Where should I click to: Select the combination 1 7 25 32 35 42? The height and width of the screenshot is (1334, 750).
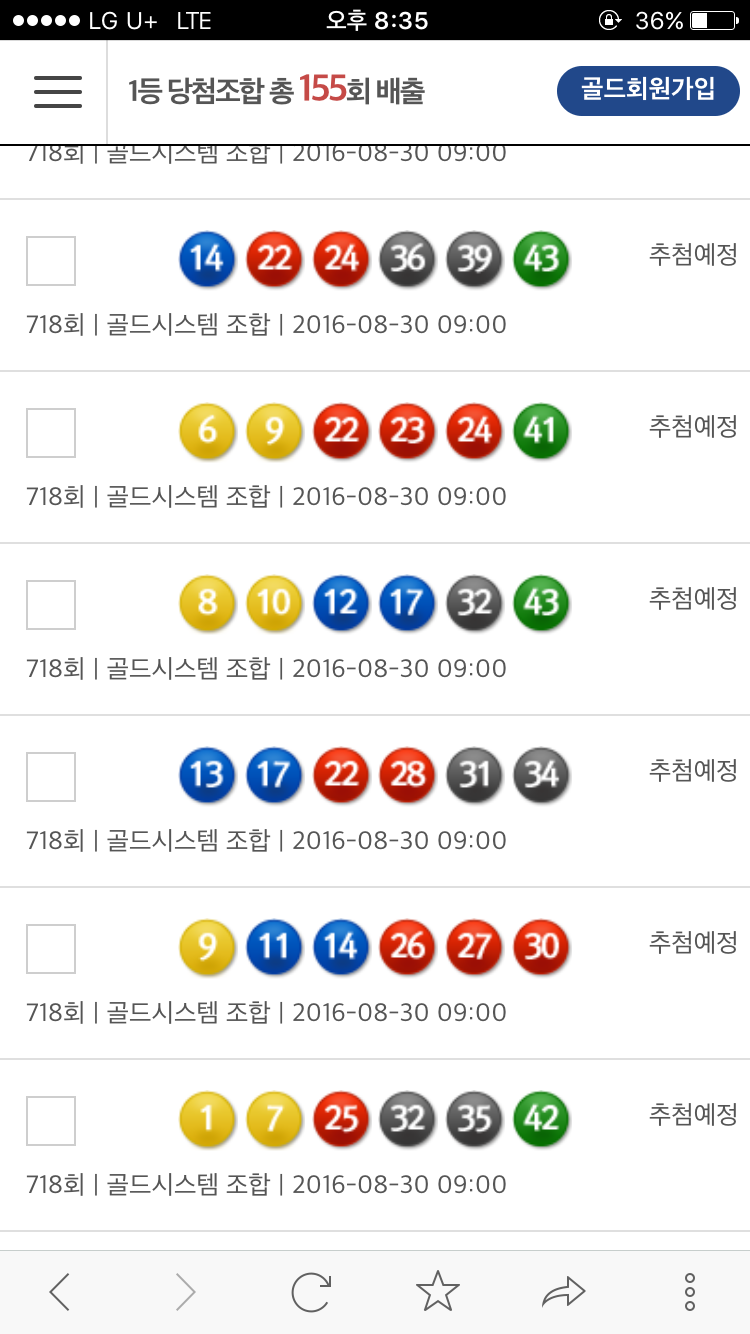(50, 1121)
